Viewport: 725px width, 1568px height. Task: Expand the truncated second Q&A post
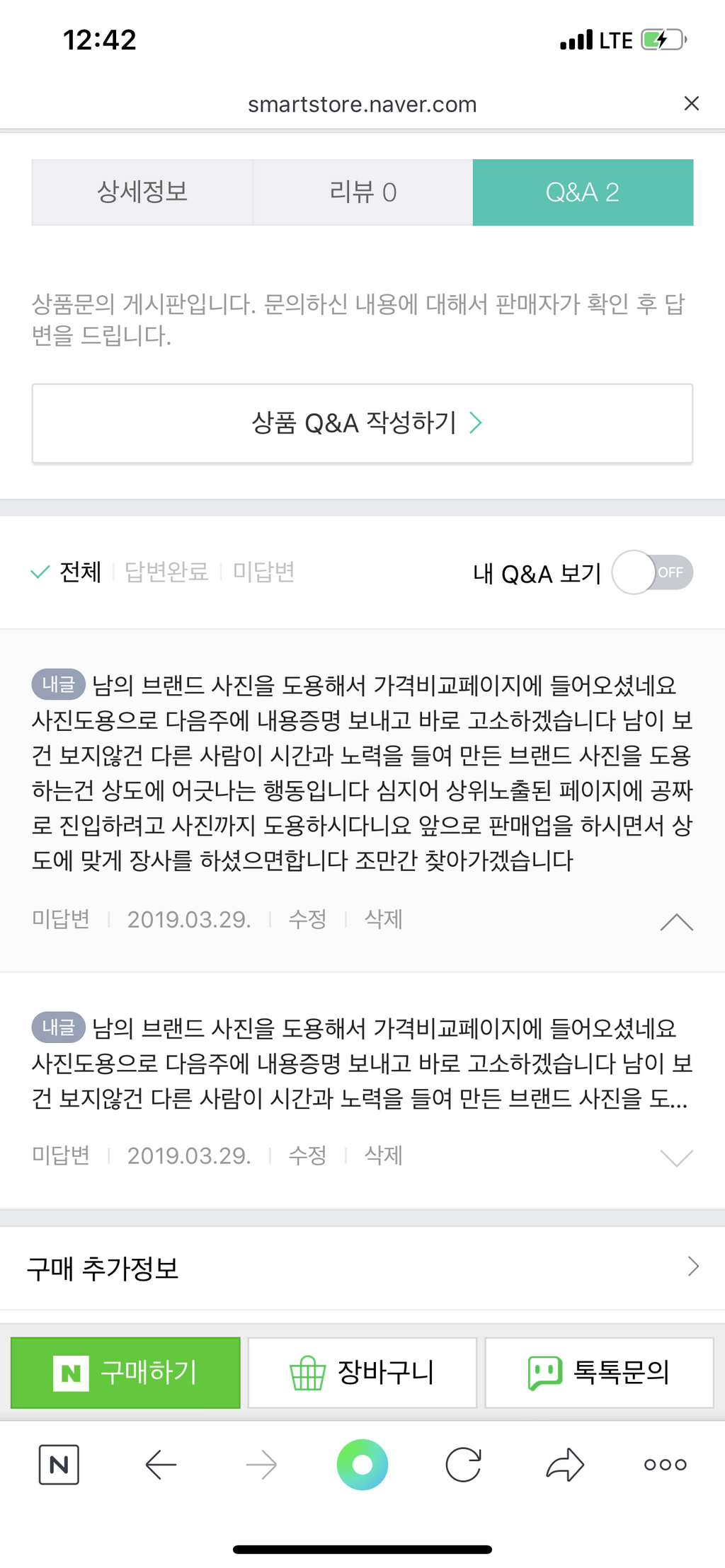pyautogui.click(x=676, y=1158)
